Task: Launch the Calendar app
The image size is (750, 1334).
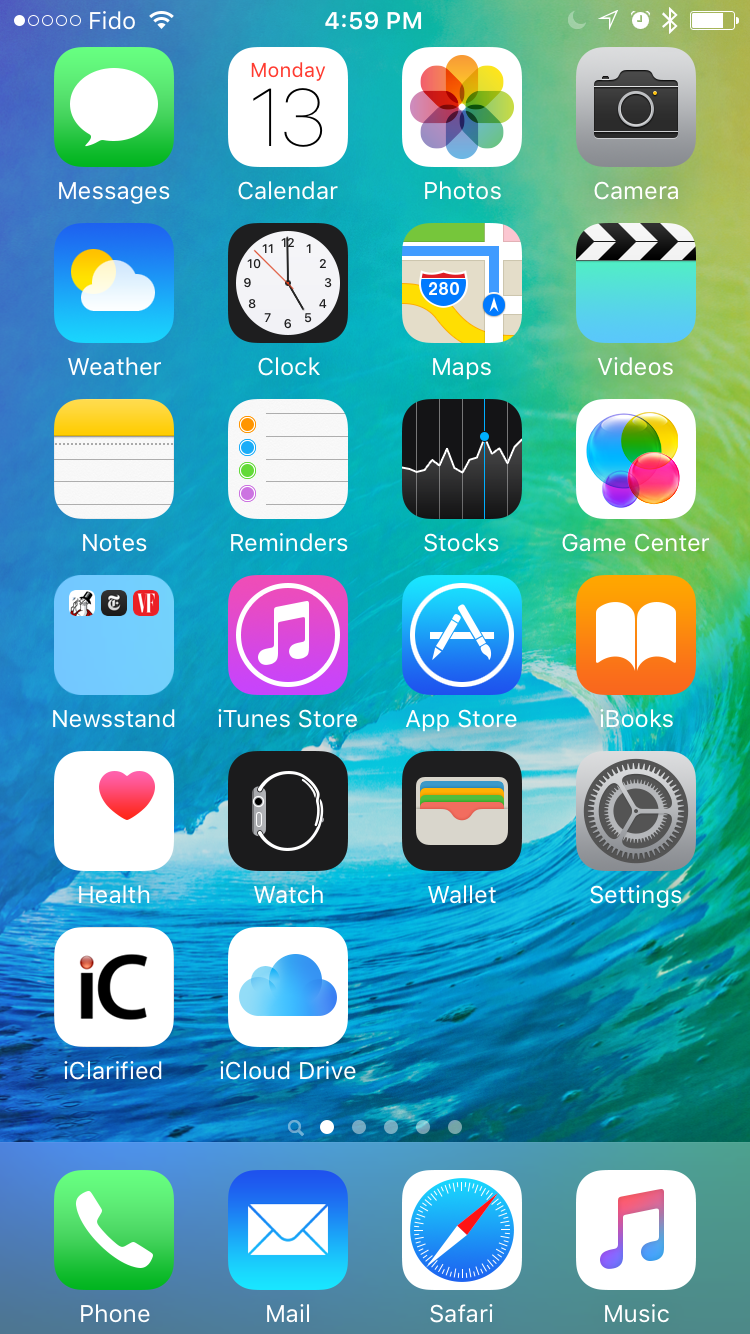Action: coord(288,107)
